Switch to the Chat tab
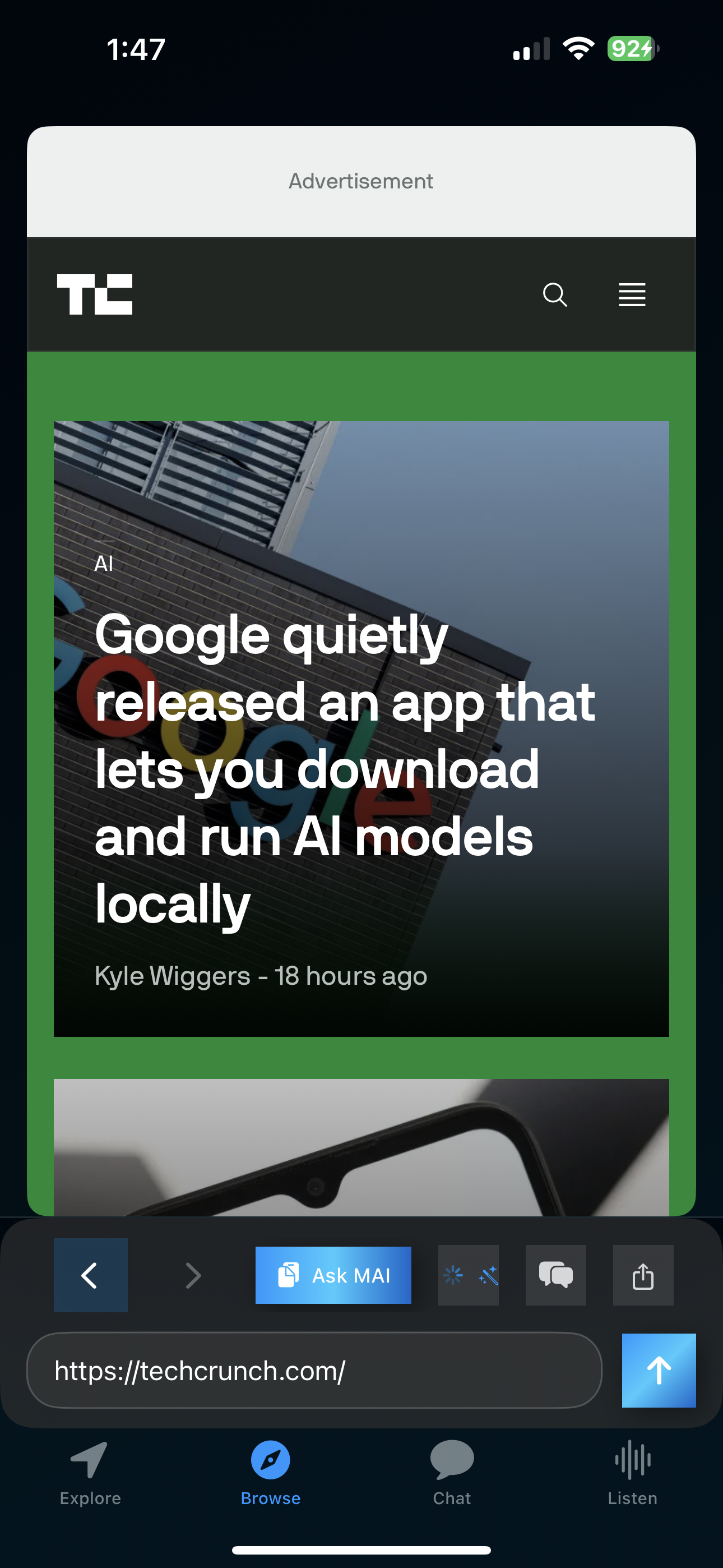723x1568 pixels. point(452,1473)
